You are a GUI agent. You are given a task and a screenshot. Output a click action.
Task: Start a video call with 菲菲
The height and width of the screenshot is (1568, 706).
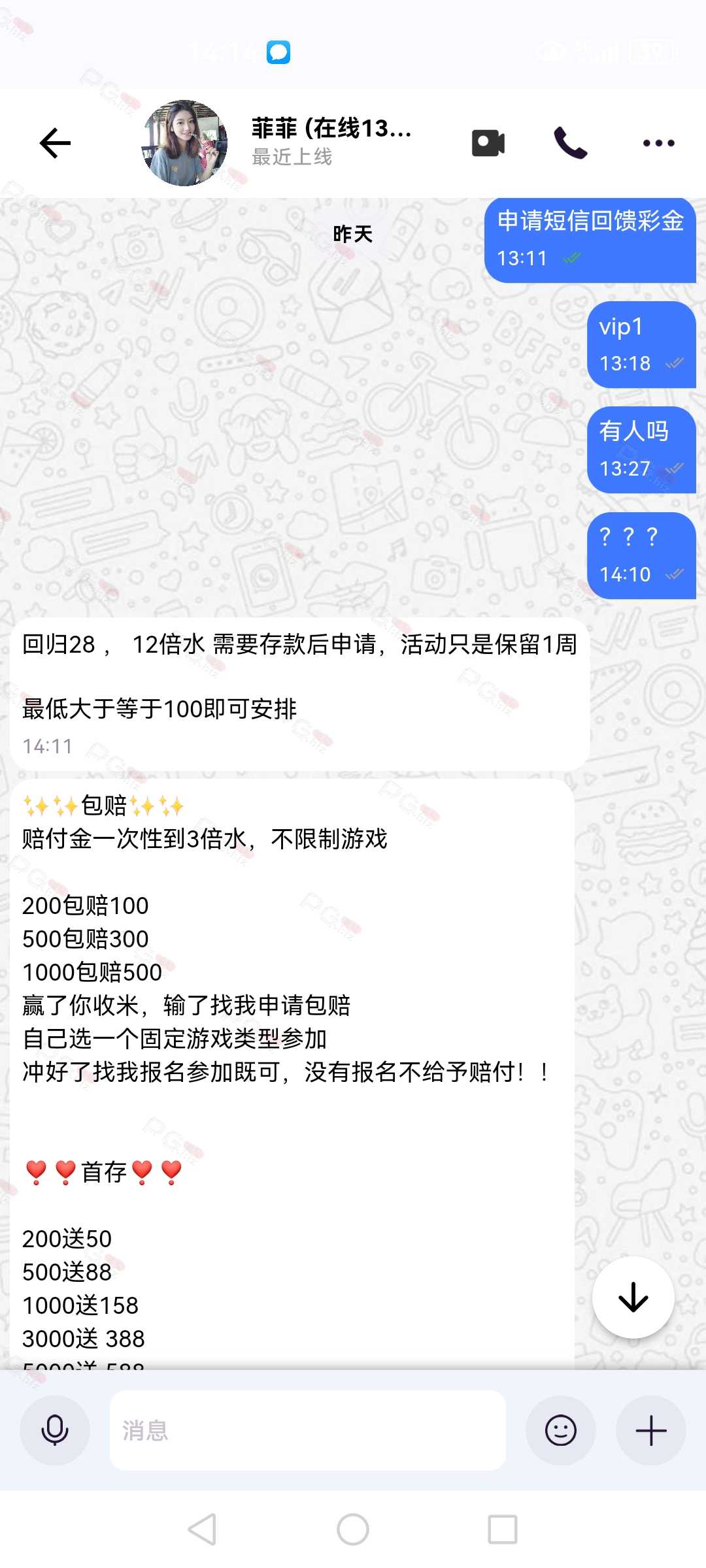[x=488, y=143]
